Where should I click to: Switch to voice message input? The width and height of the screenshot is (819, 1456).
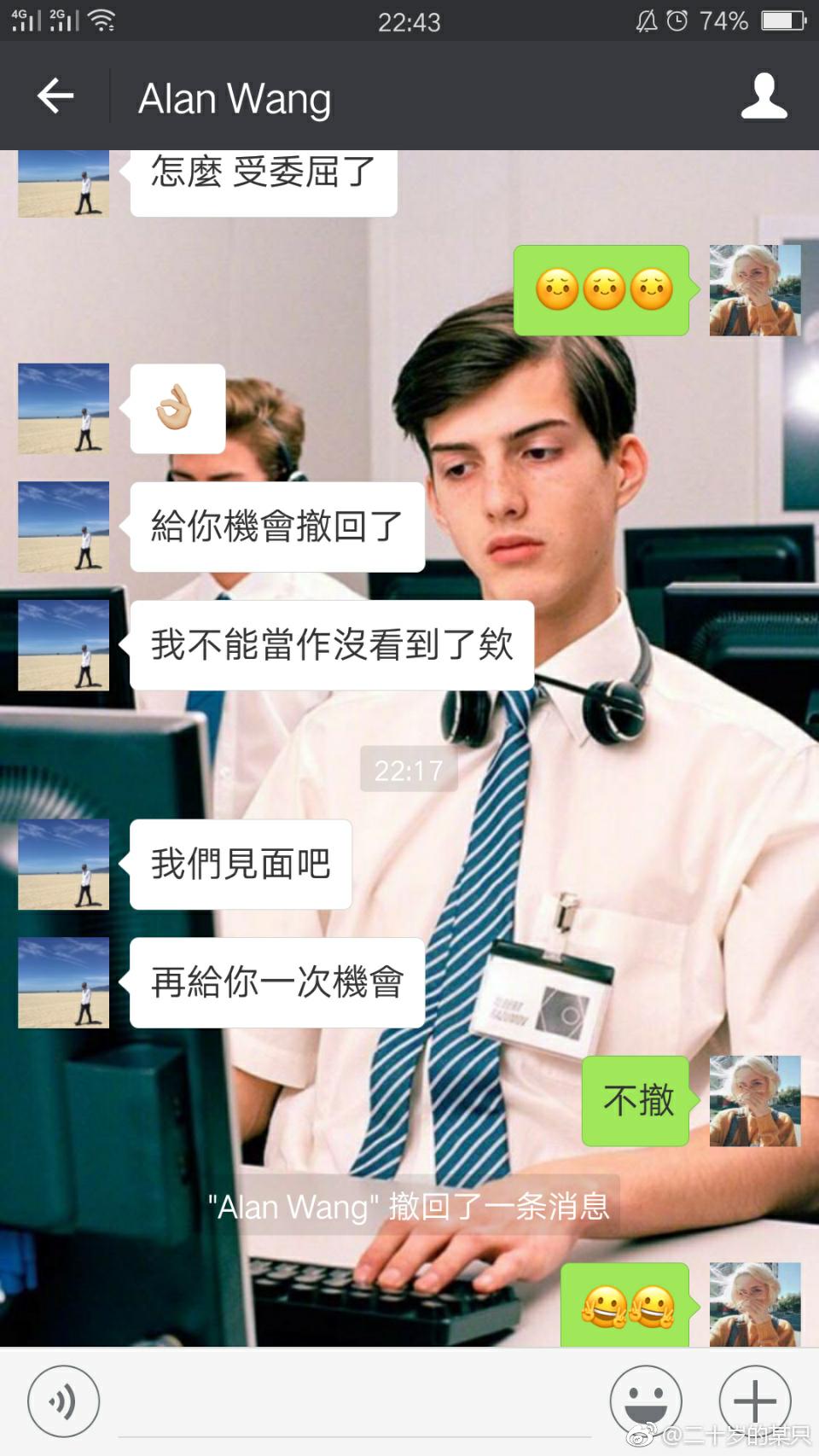tap(63, 1401)
